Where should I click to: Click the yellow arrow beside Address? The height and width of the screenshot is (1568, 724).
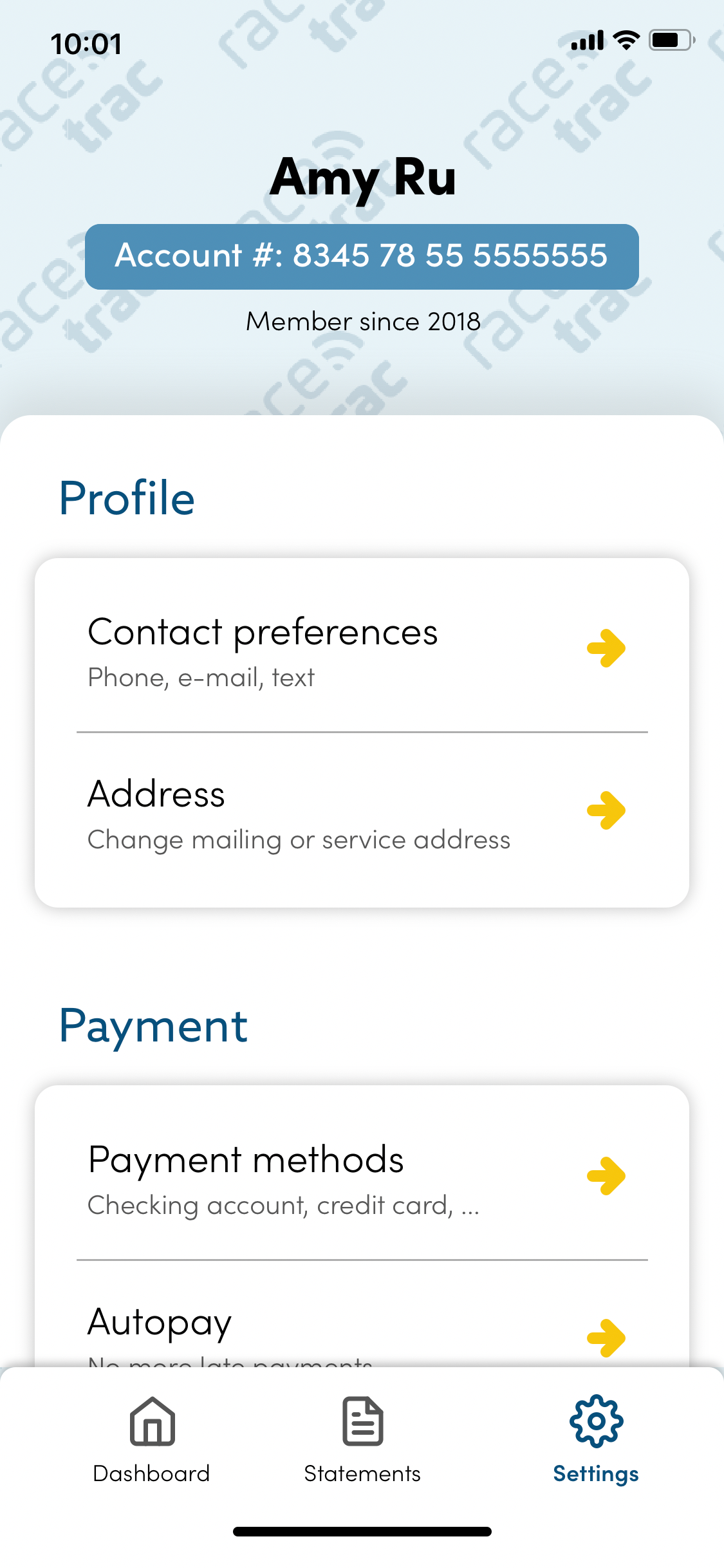click(x=607, y=812)
